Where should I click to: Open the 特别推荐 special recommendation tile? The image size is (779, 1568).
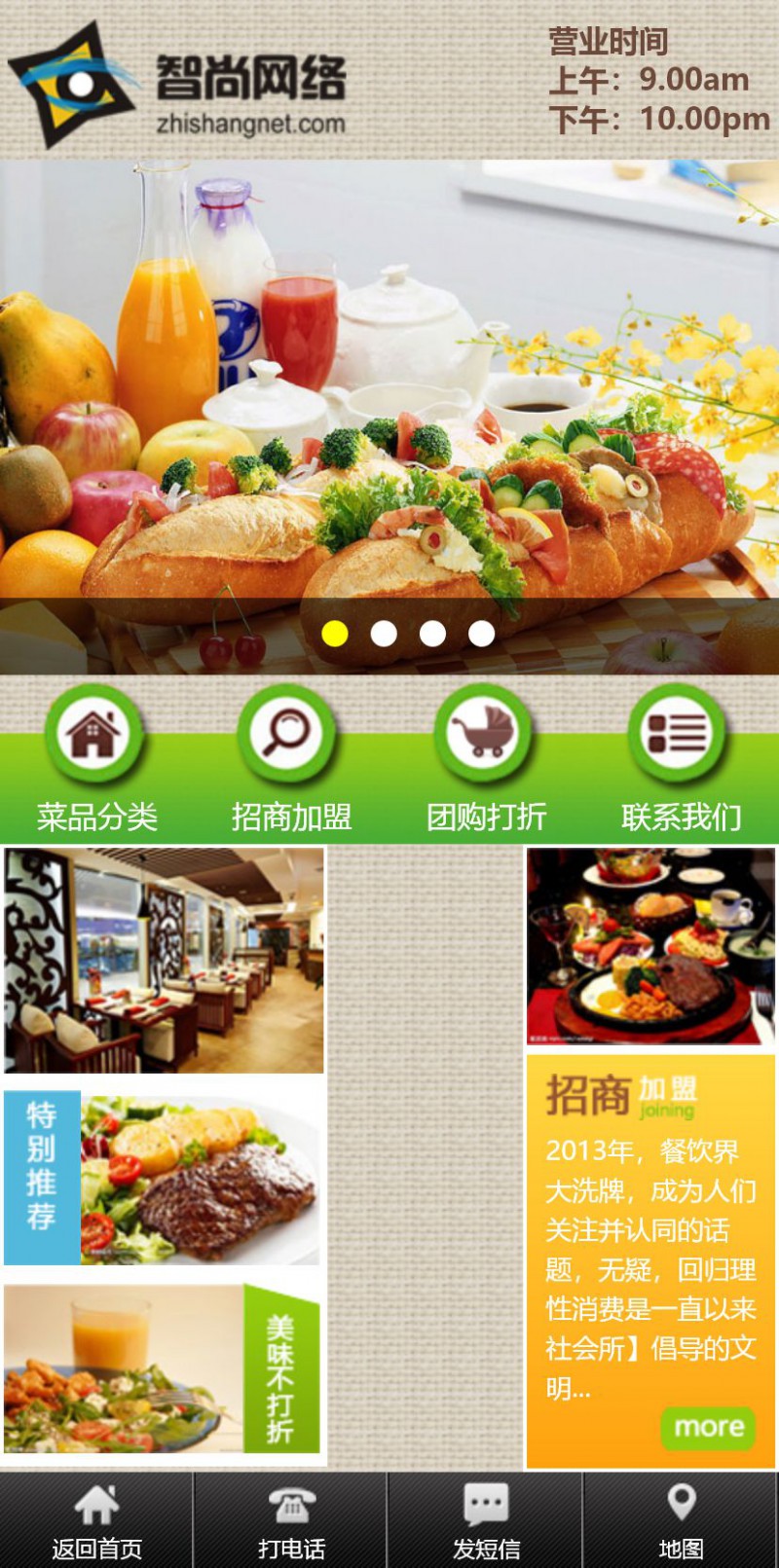click(162, 1179)
